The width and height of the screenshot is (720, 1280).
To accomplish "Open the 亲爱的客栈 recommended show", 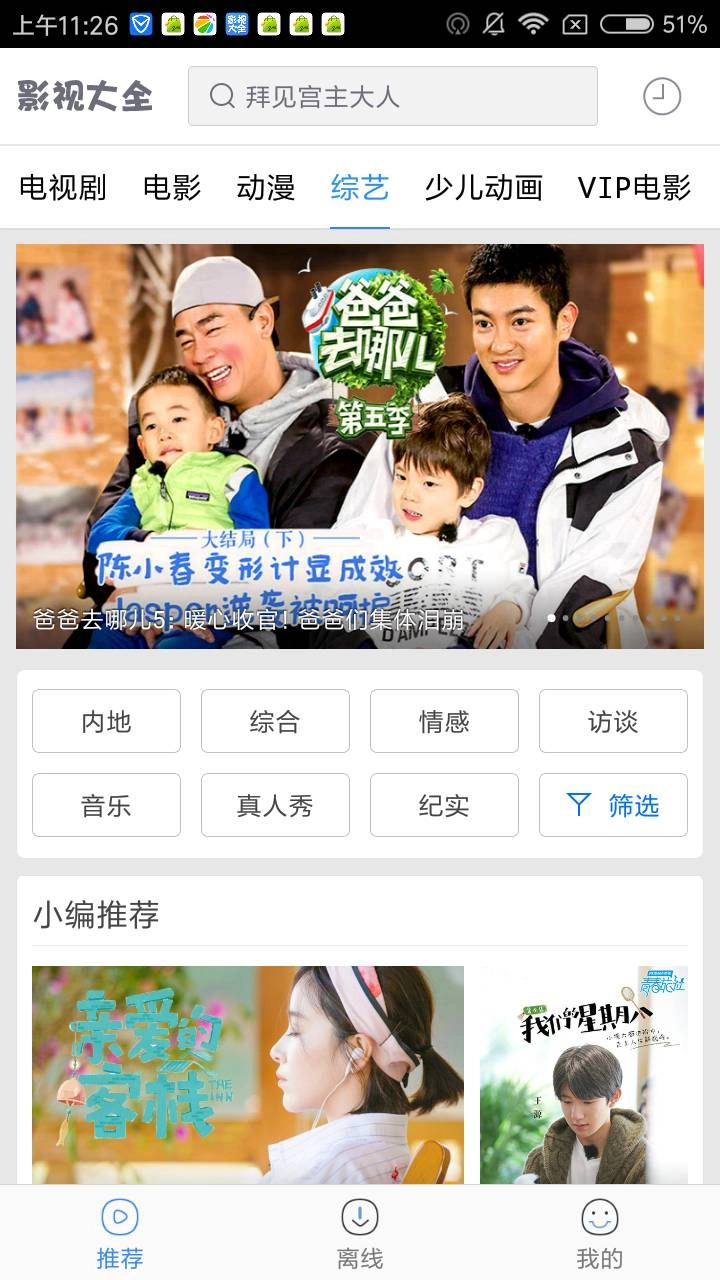I will (x=248, y=1075).
